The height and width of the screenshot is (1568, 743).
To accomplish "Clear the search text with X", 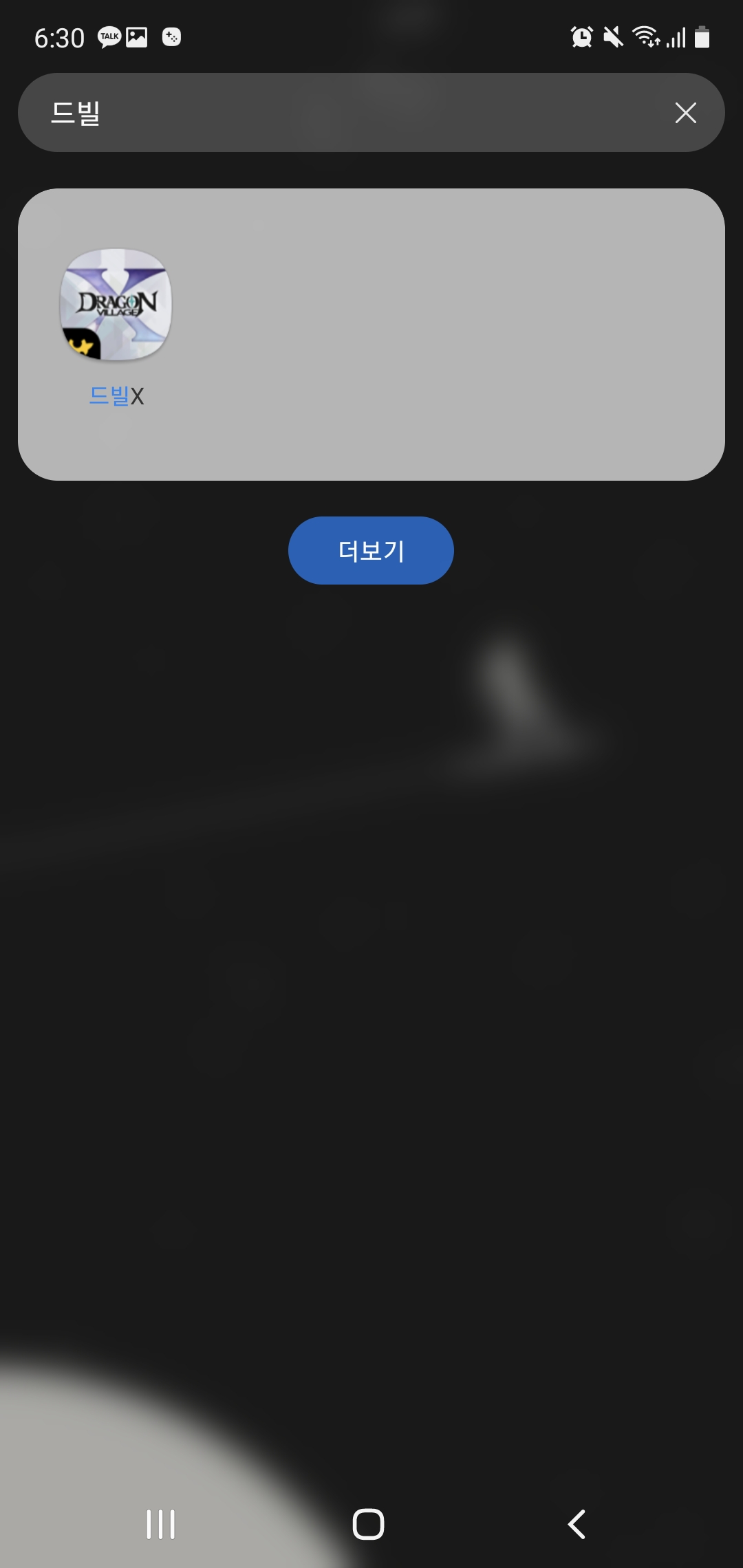I will pyautogui.click(x=685, y=113).
